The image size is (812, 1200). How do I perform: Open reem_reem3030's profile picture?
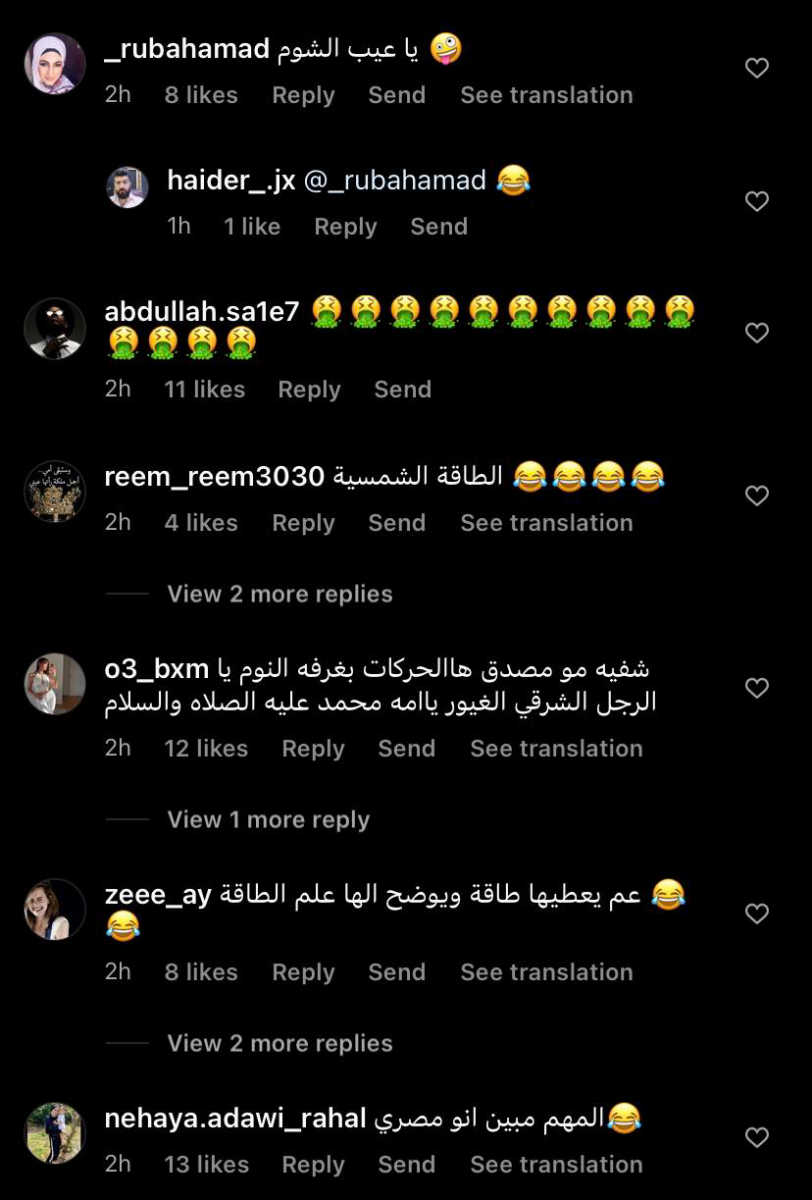55,491
